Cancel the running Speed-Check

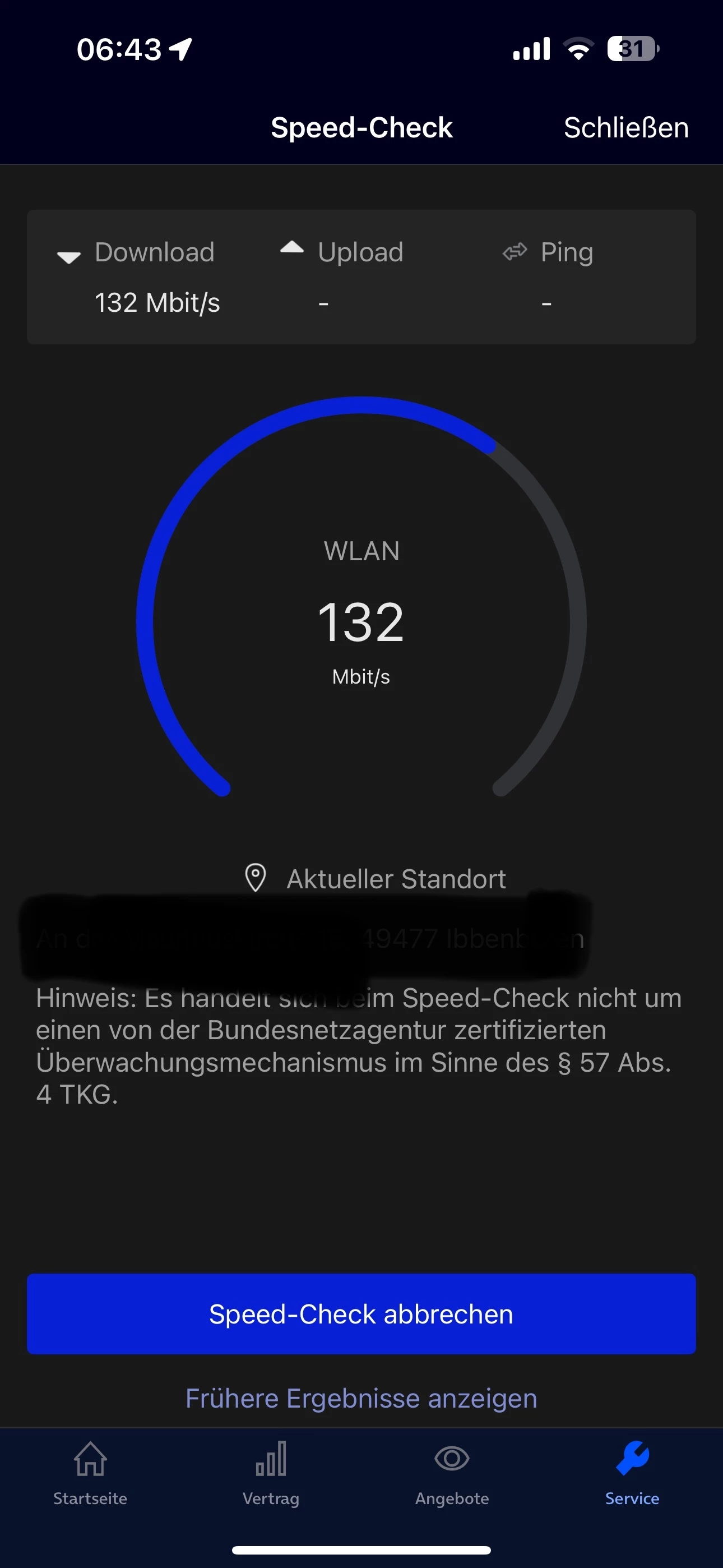point(361,1313)
